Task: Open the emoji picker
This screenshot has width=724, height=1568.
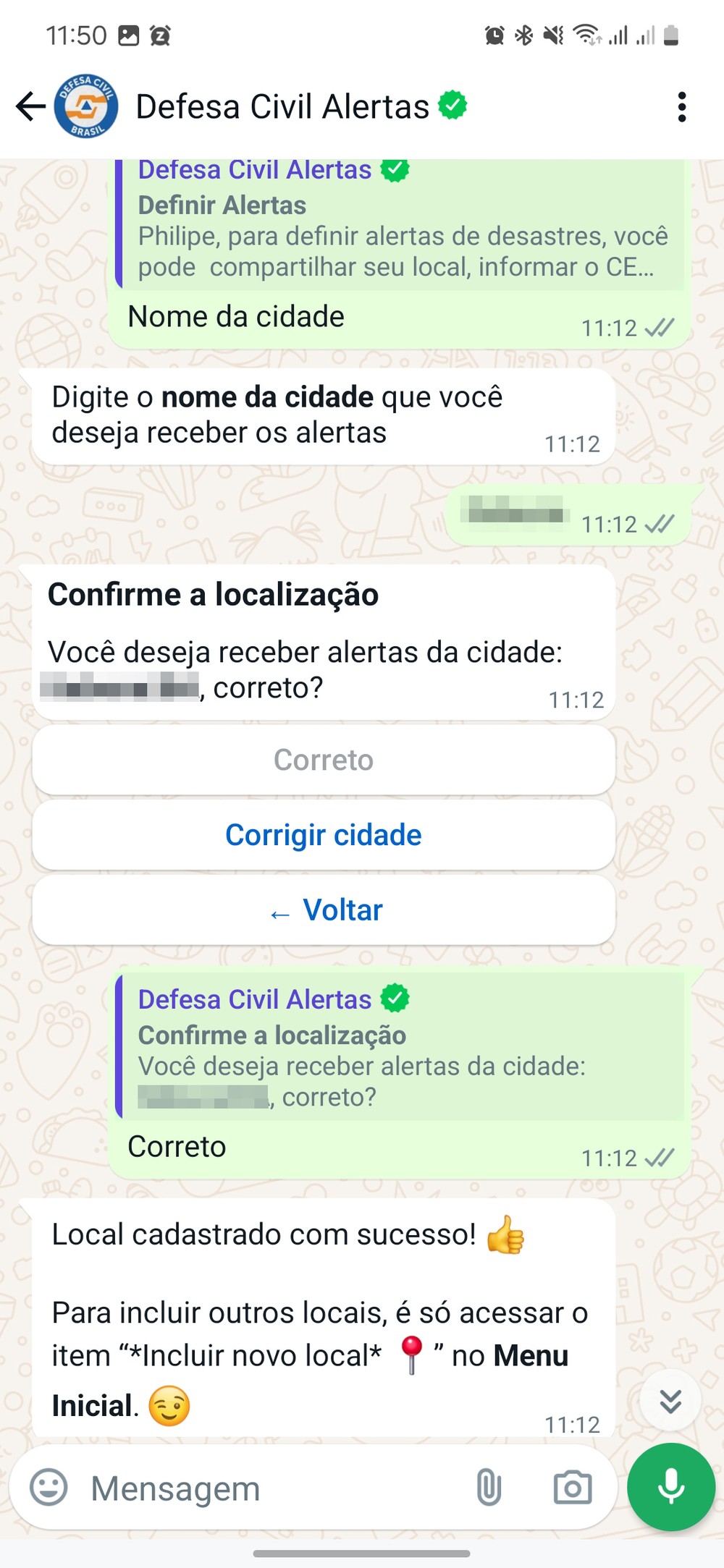Action: (49, 1488)
